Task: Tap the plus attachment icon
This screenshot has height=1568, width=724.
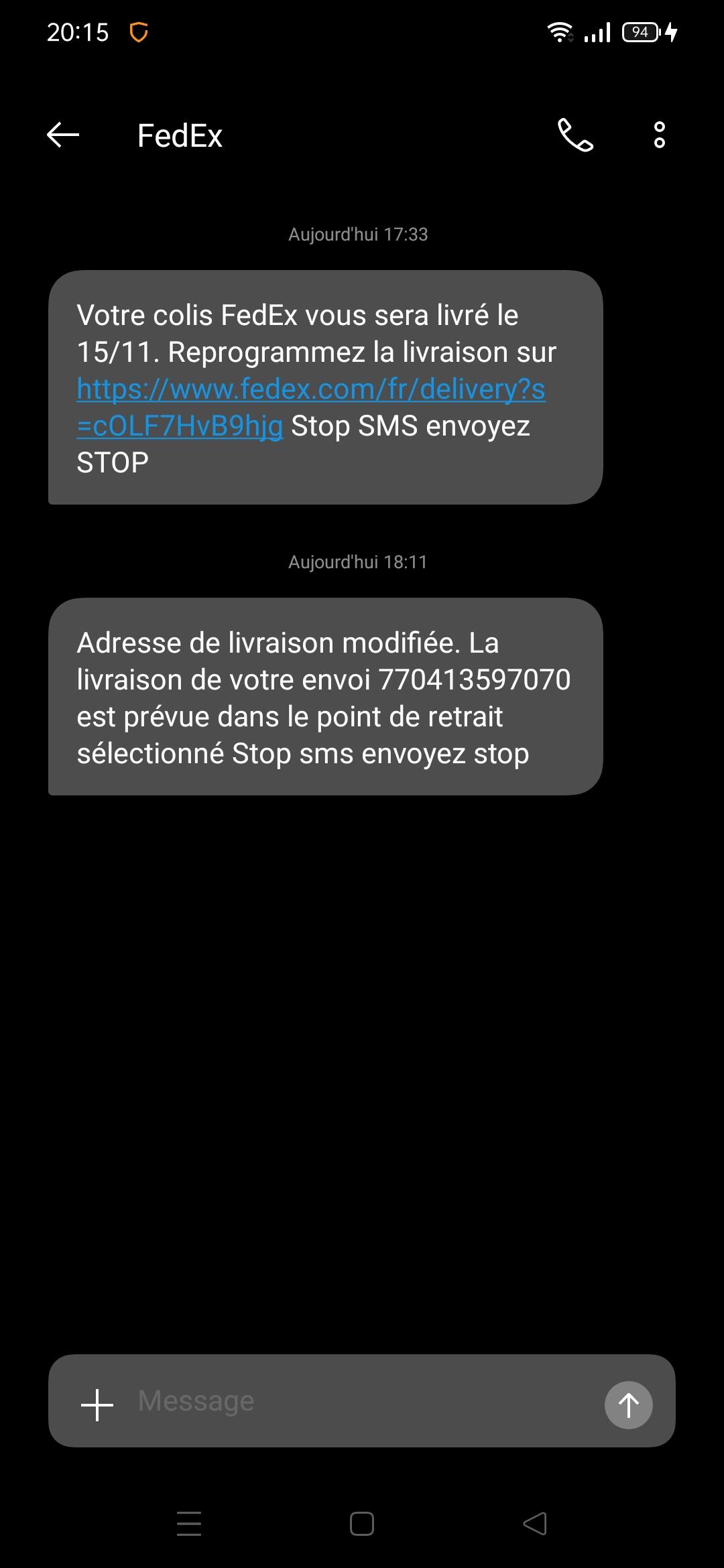Action: coord(97,1404)
